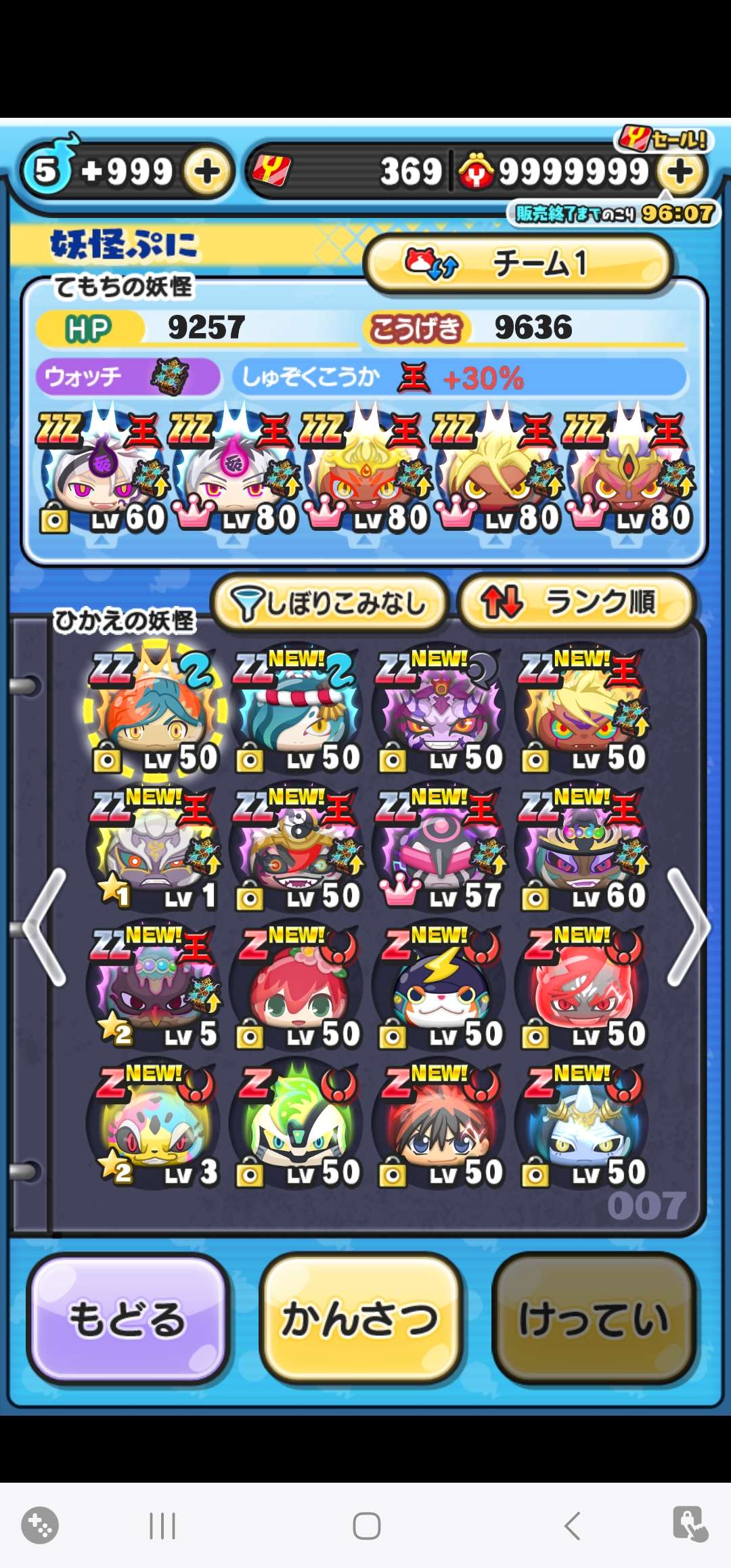This screenshot has width=731, height=1568.
Task: Add stamina with plus next to +999
Action: pyautogui.click(x=207, y=171)
